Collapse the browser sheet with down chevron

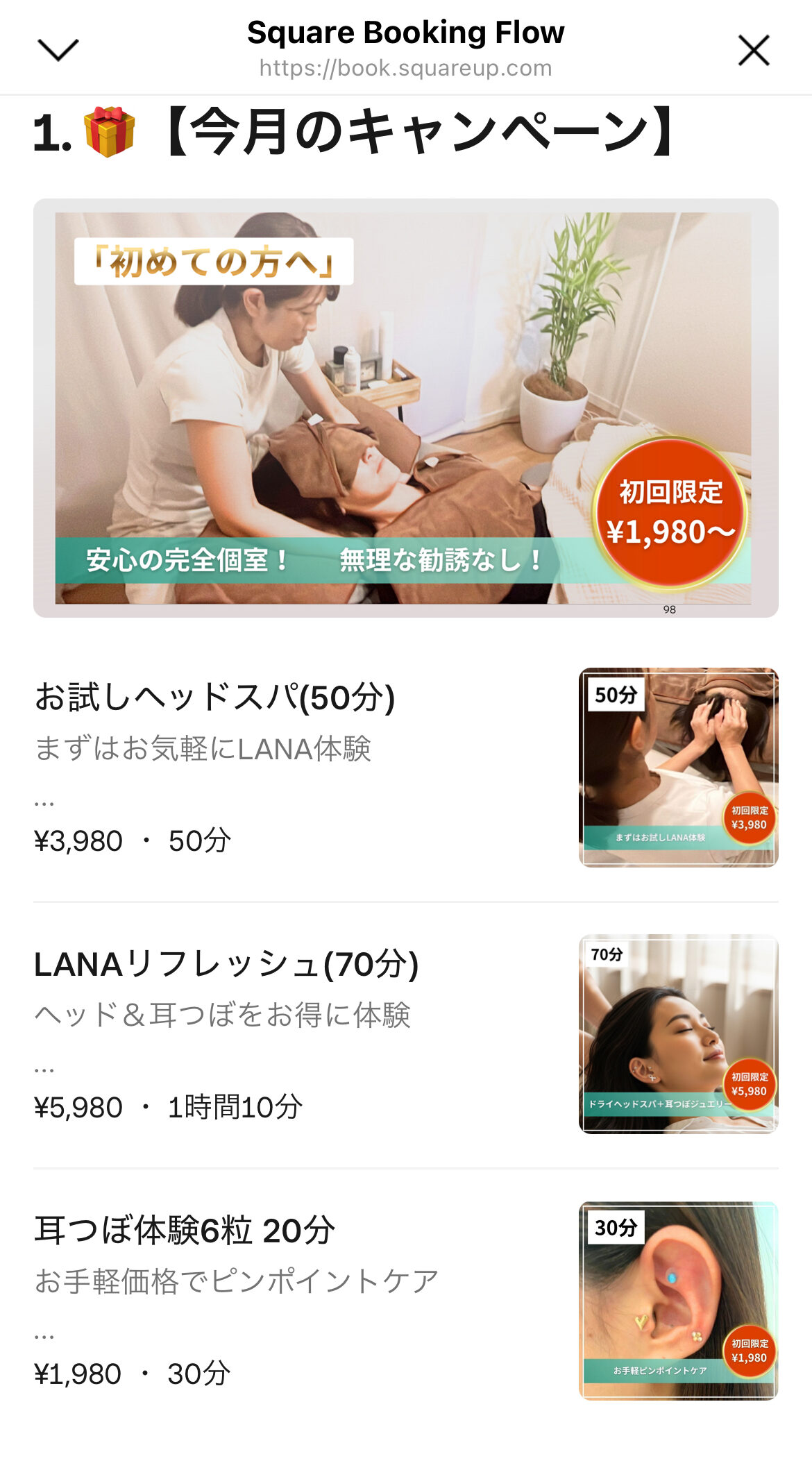tap(58, 50)
